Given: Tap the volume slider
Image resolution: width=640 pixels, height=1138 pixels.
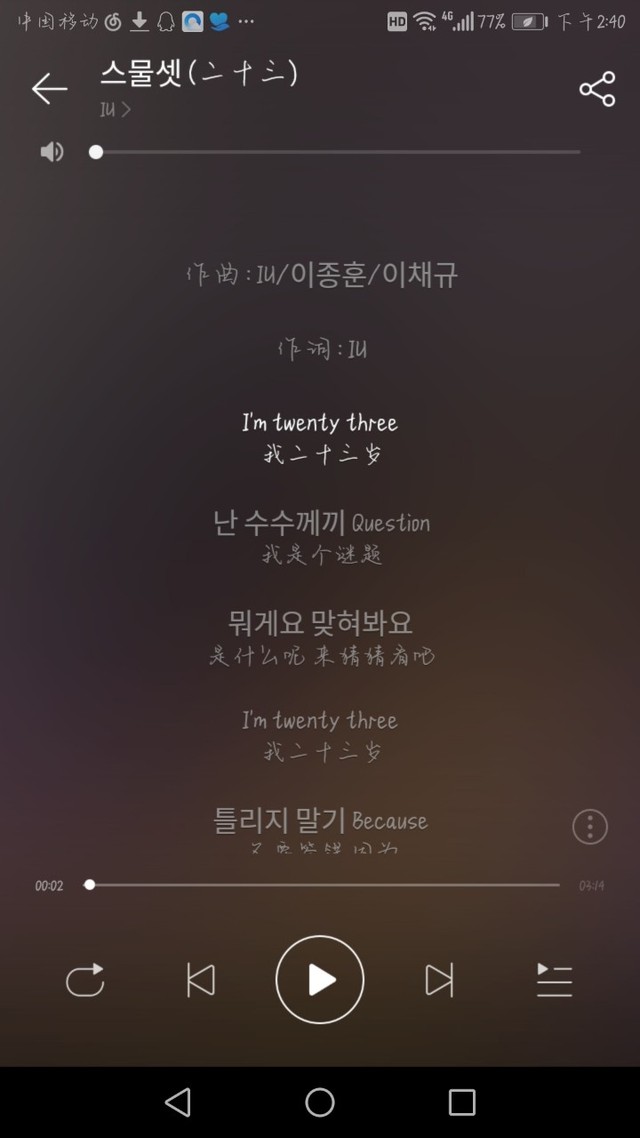Looking at the screenshot, I should (x=335, y=152).
